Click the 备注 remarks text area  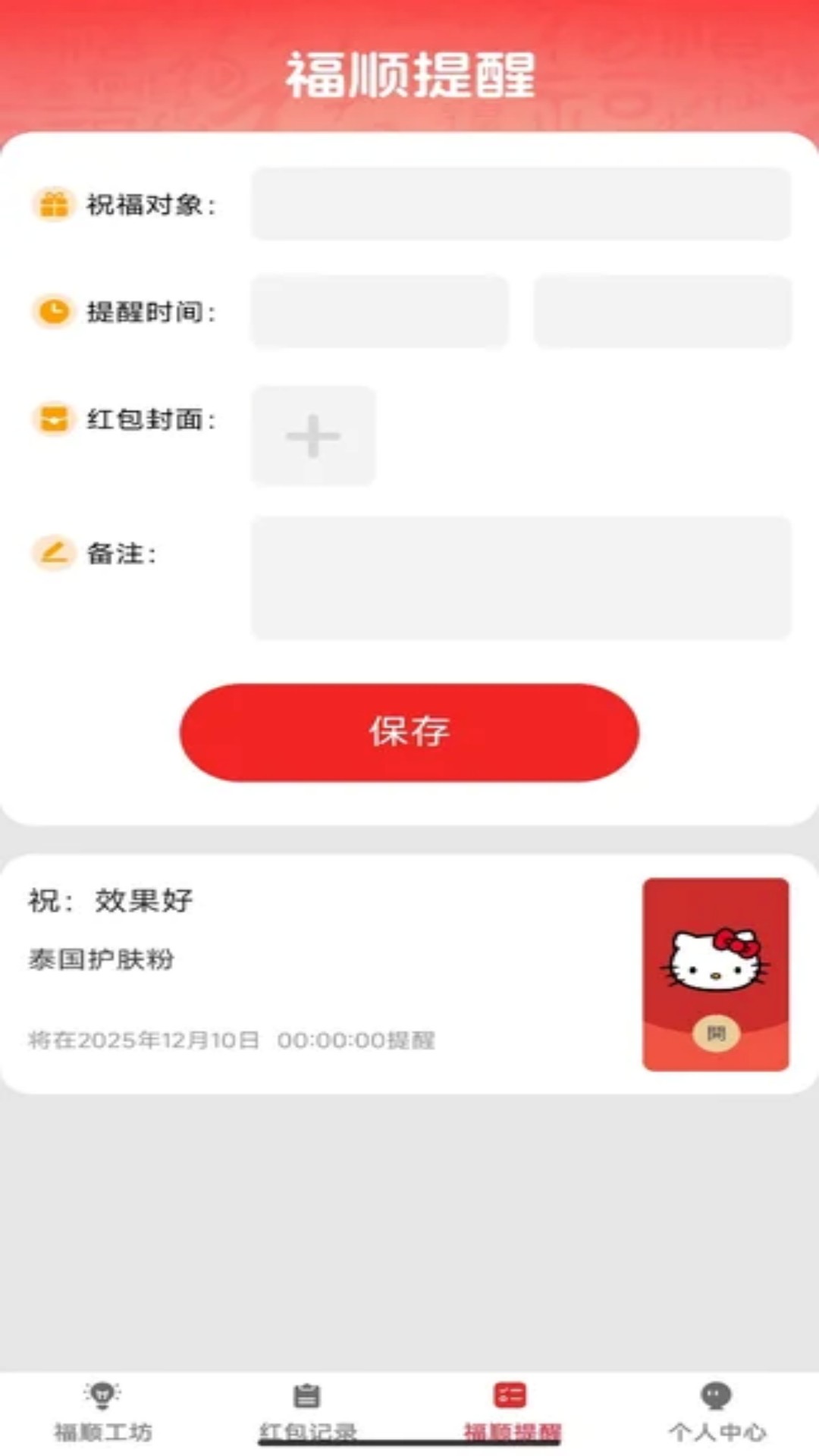point(522,578)
